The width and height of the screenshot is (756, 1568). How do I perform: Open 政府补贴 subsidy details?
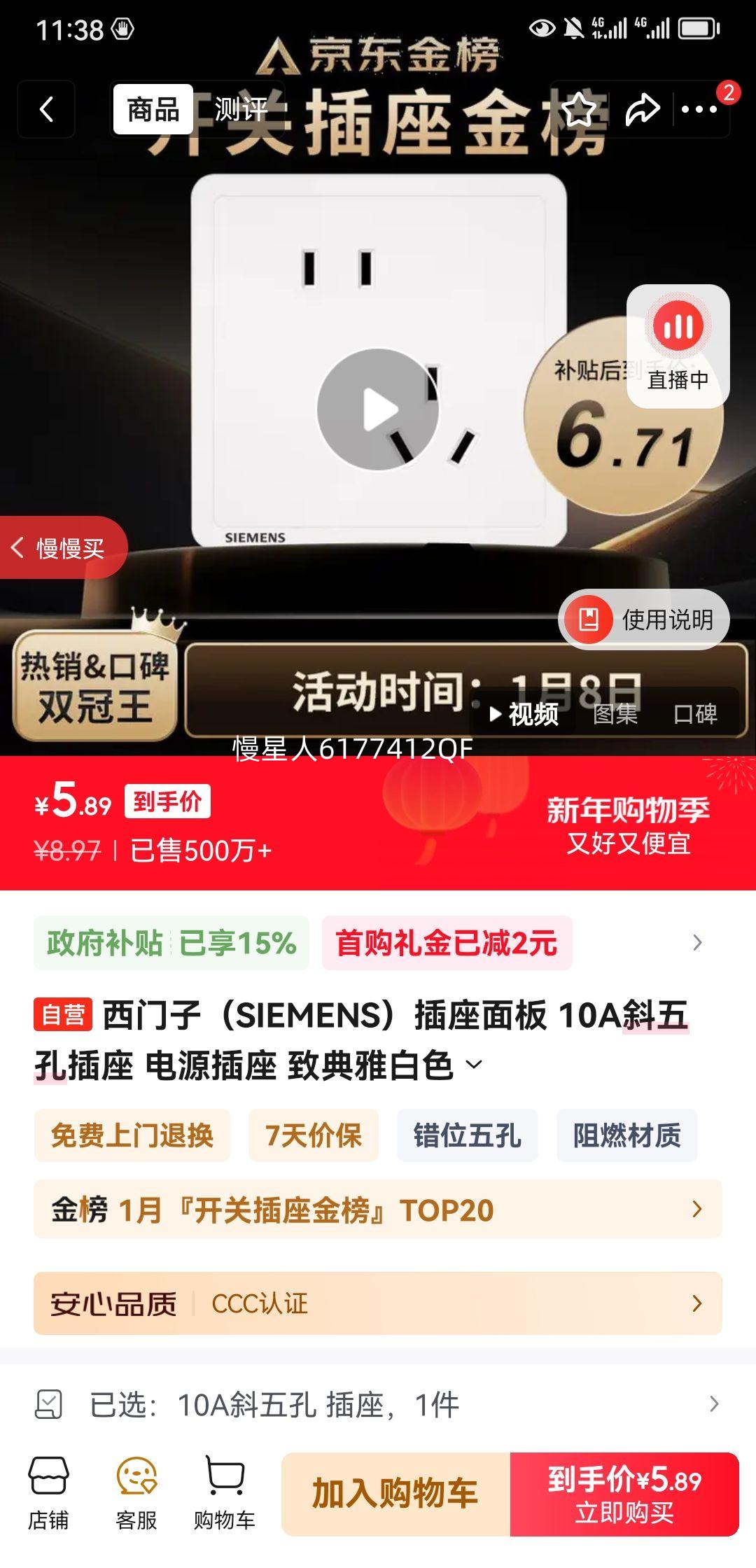point(171,944)
